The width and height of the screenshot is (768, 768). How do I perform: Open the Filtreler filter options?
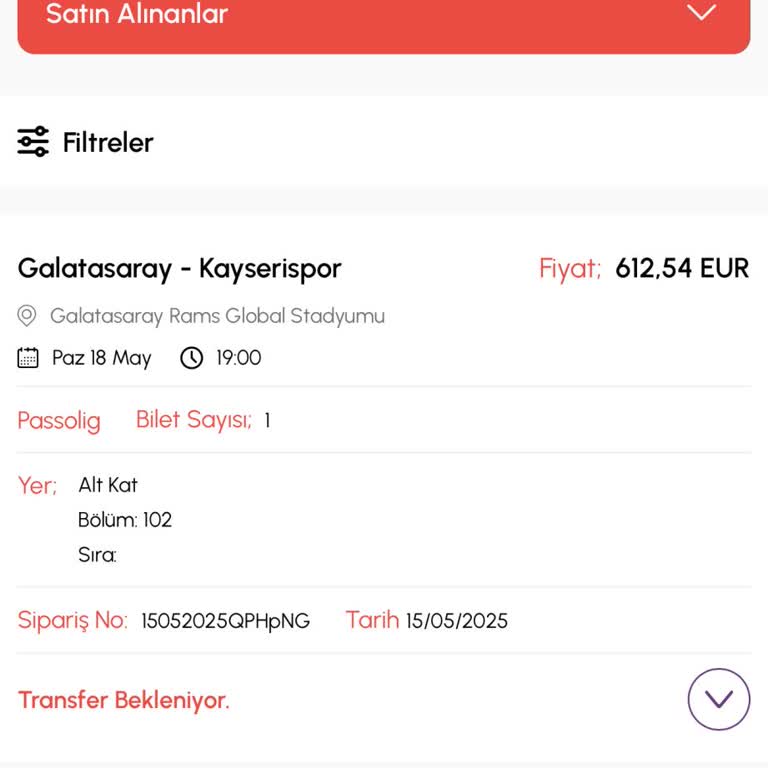(x=86, y=142)
